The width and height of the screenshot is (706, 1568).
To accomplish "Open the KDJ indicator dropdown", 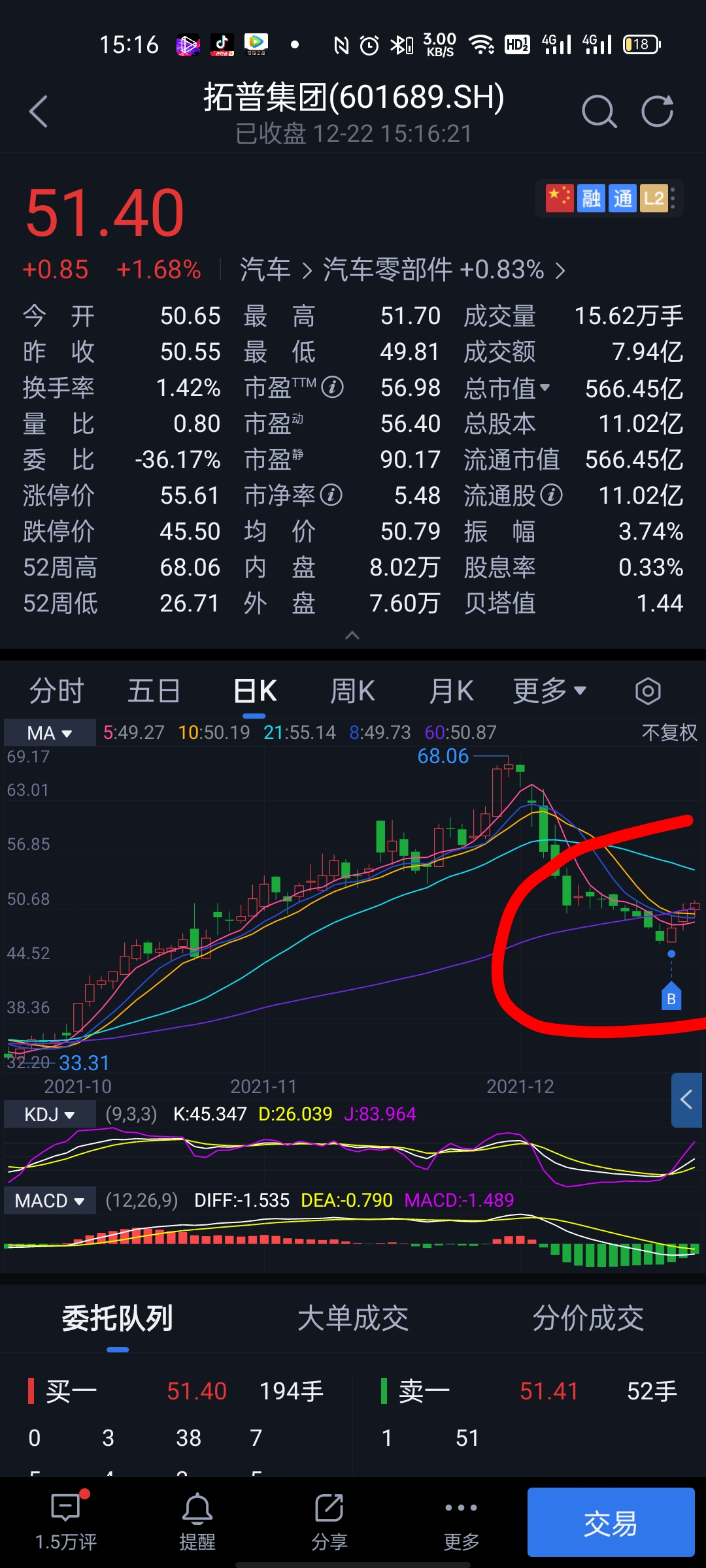I will [49, 1114].
